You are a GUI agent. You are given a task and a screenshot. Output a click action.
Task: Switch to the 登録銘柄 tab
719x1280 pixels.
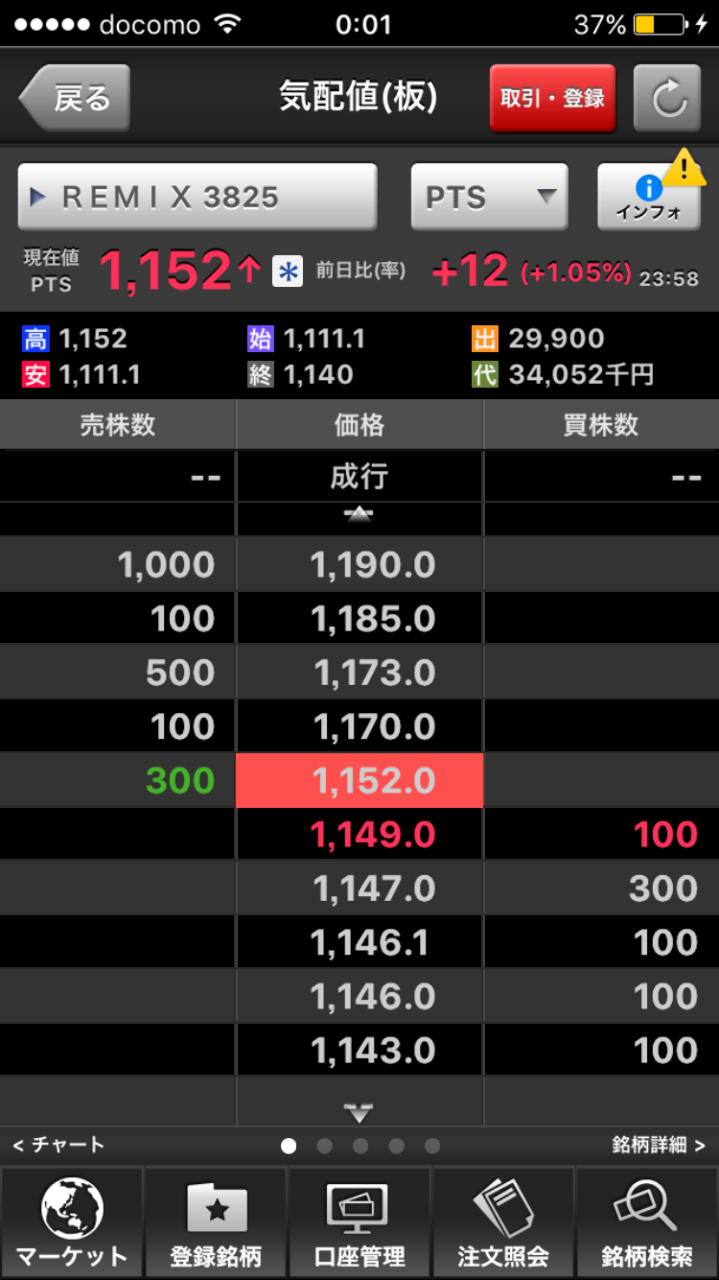pyautogui.click(x=216, y=1223)
